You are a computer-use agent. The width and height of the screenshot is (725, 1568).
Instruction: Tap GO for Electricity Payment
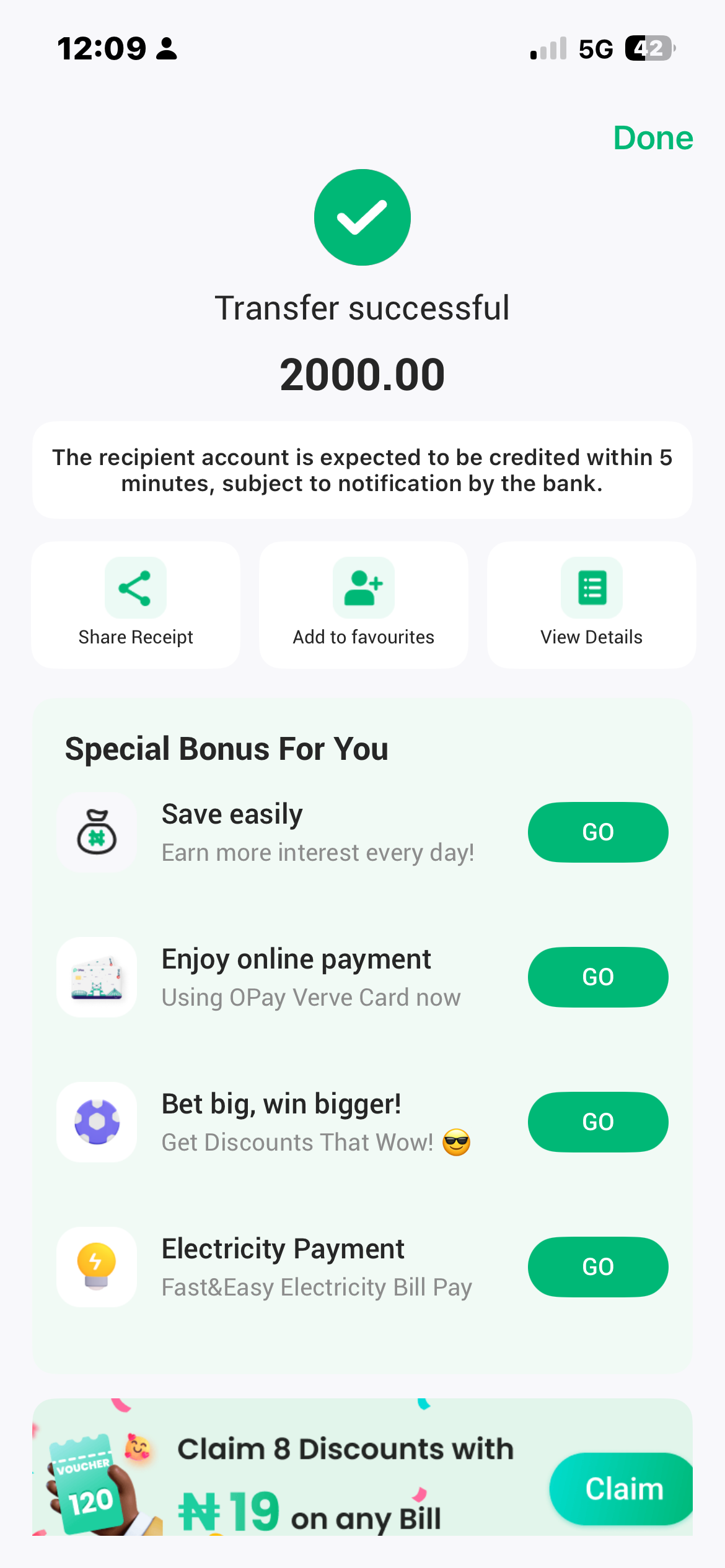coord(597,1267)
